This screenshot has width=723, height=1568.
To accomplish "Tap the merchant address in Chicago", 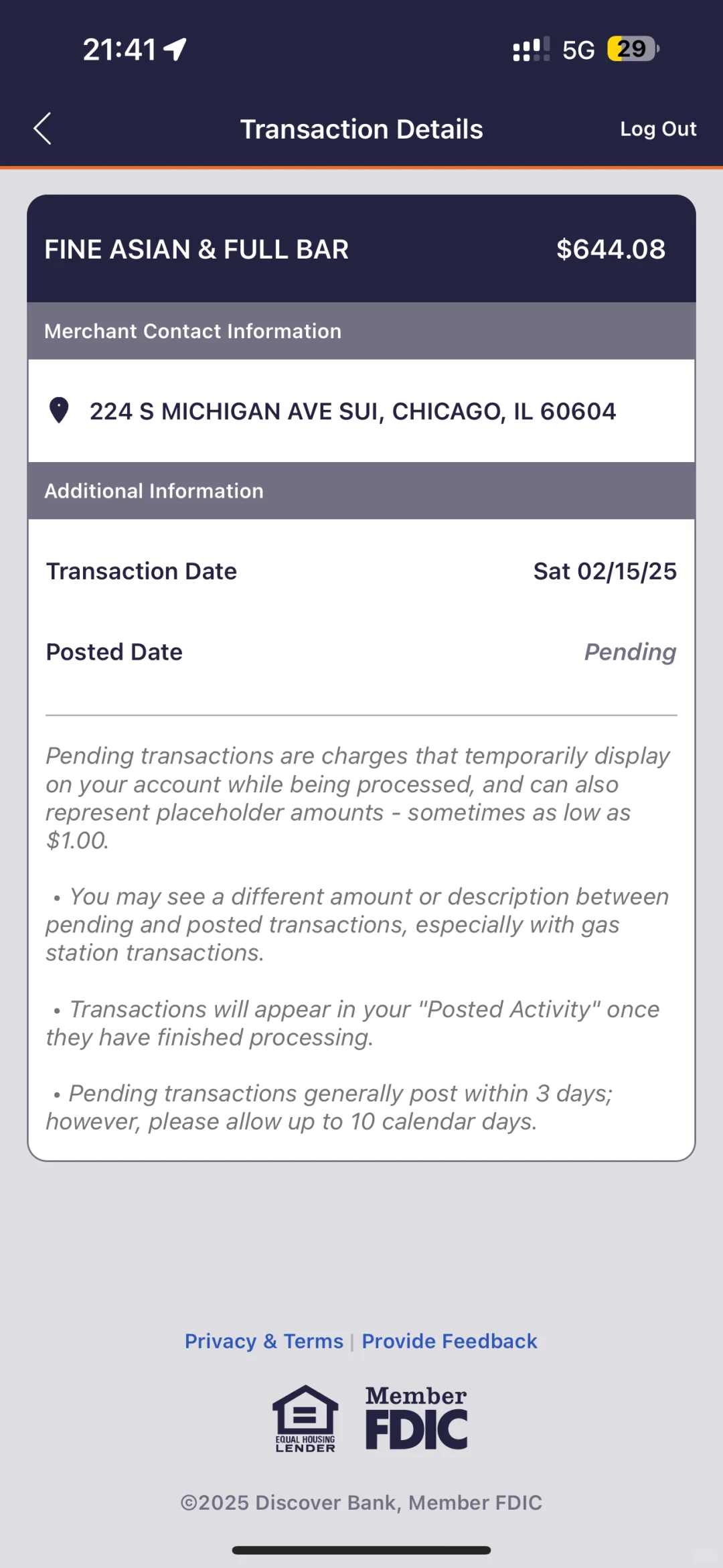I will tap(353, 411).
